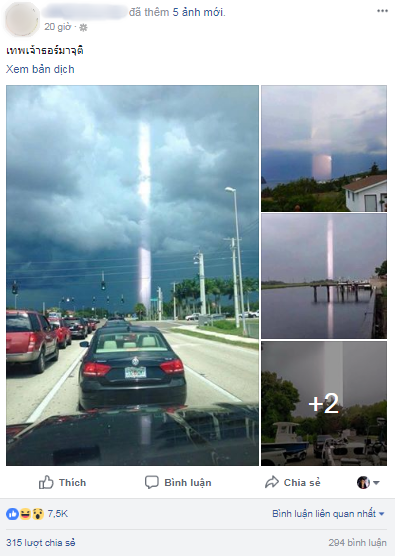Open the photo of the pier over water
395x556 pixels.
pos(324,276)
